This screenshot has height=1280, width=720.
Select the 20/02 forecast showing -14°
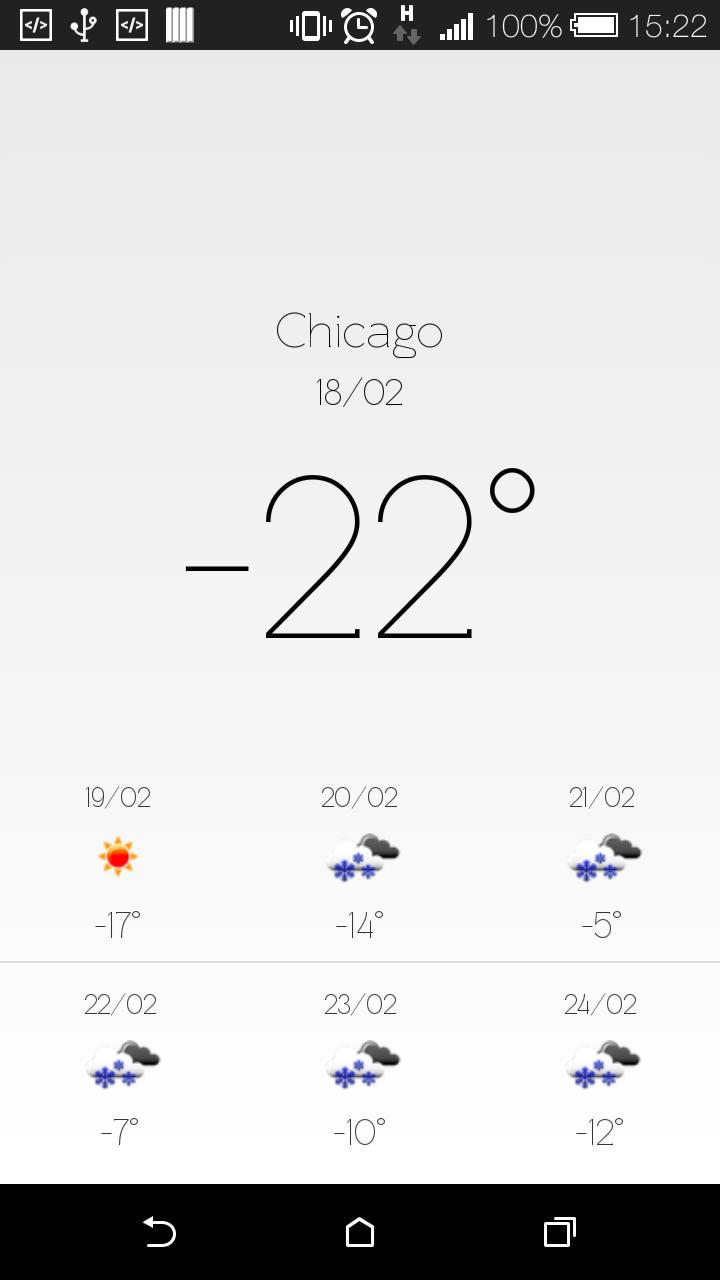360,860
